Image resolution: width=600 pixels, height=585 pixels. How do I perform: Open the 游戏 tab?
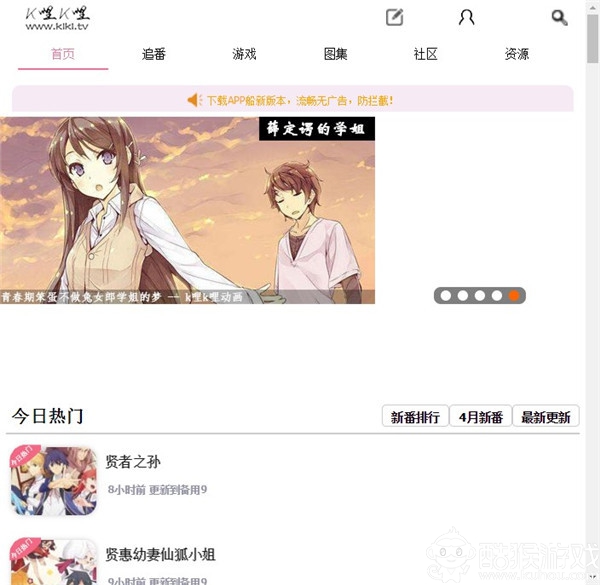pos(244,54)
